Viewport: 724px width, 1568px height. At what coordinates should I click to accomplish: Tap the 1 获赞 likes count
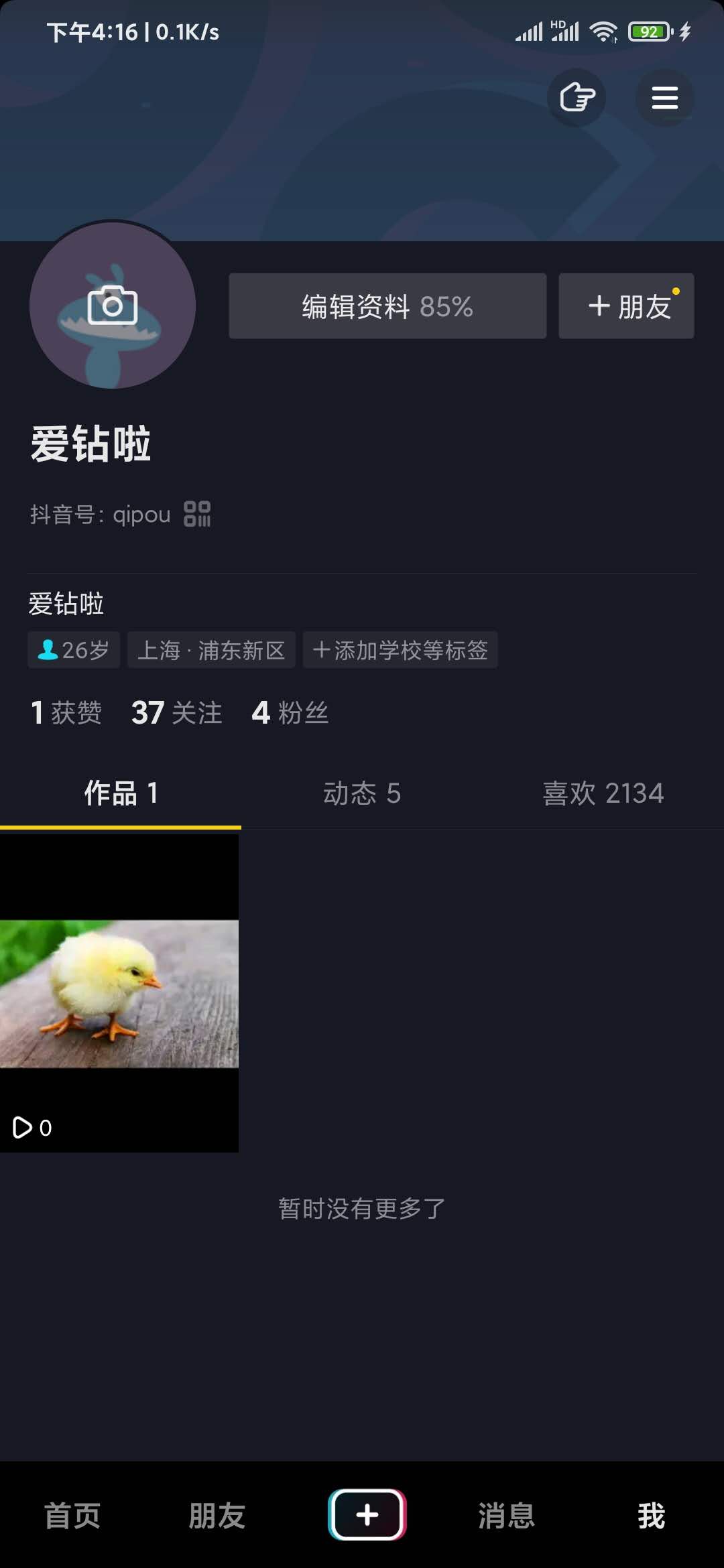pos(66,712)
